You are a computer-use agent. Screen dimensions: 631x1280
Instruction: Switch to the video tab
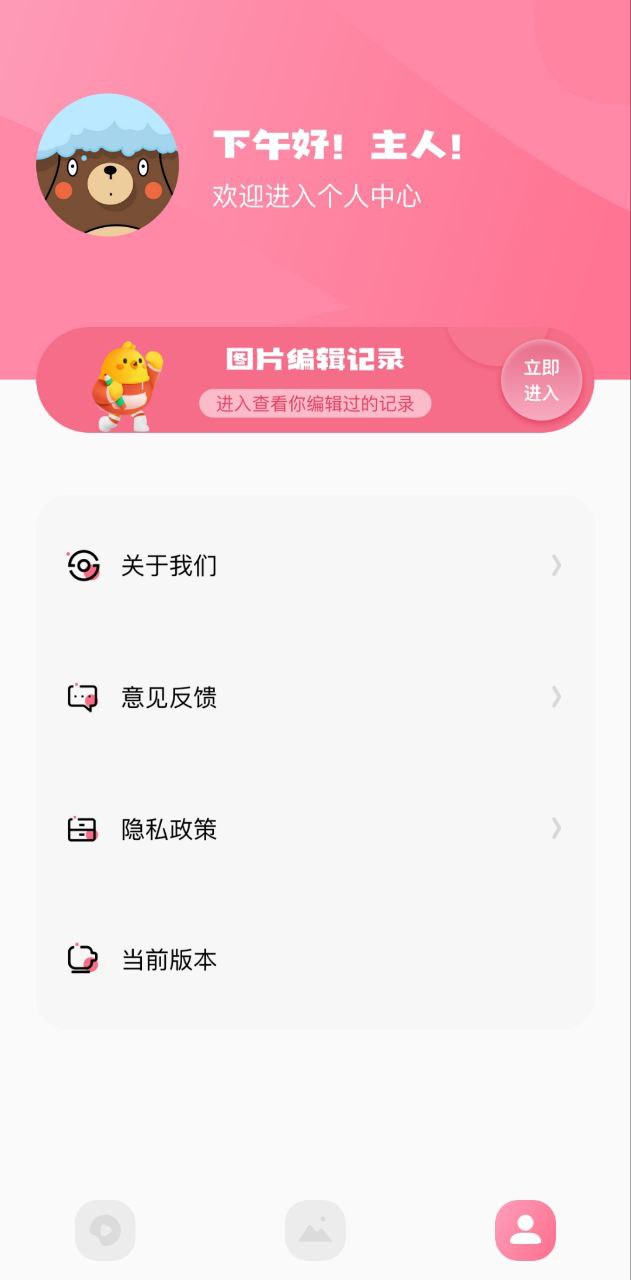tap(105, 1229)
